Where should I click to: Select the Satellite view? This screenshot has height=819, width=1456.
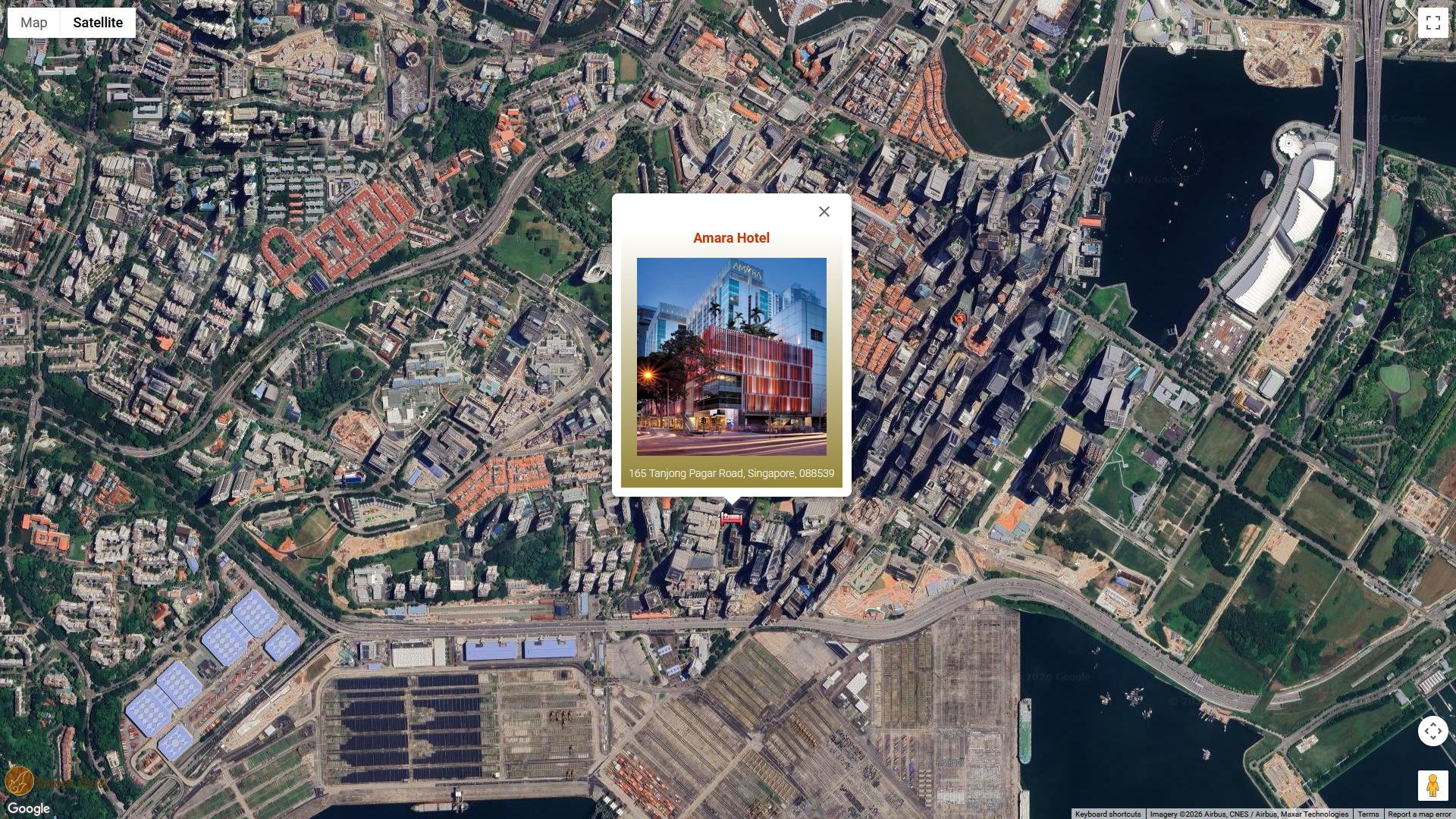coord(98,23)
